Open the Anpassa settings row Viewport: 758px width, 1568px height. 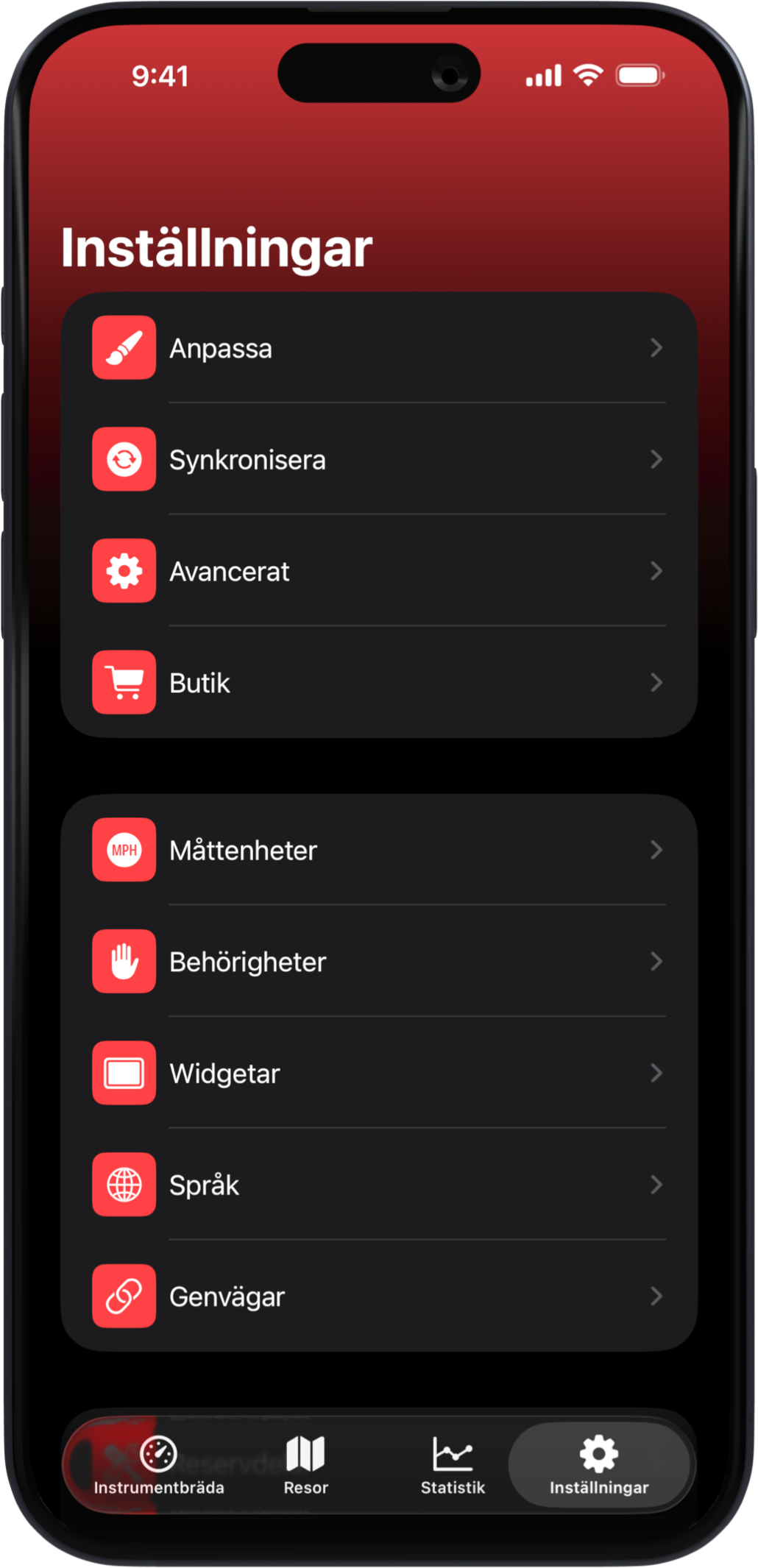(378, 348)
